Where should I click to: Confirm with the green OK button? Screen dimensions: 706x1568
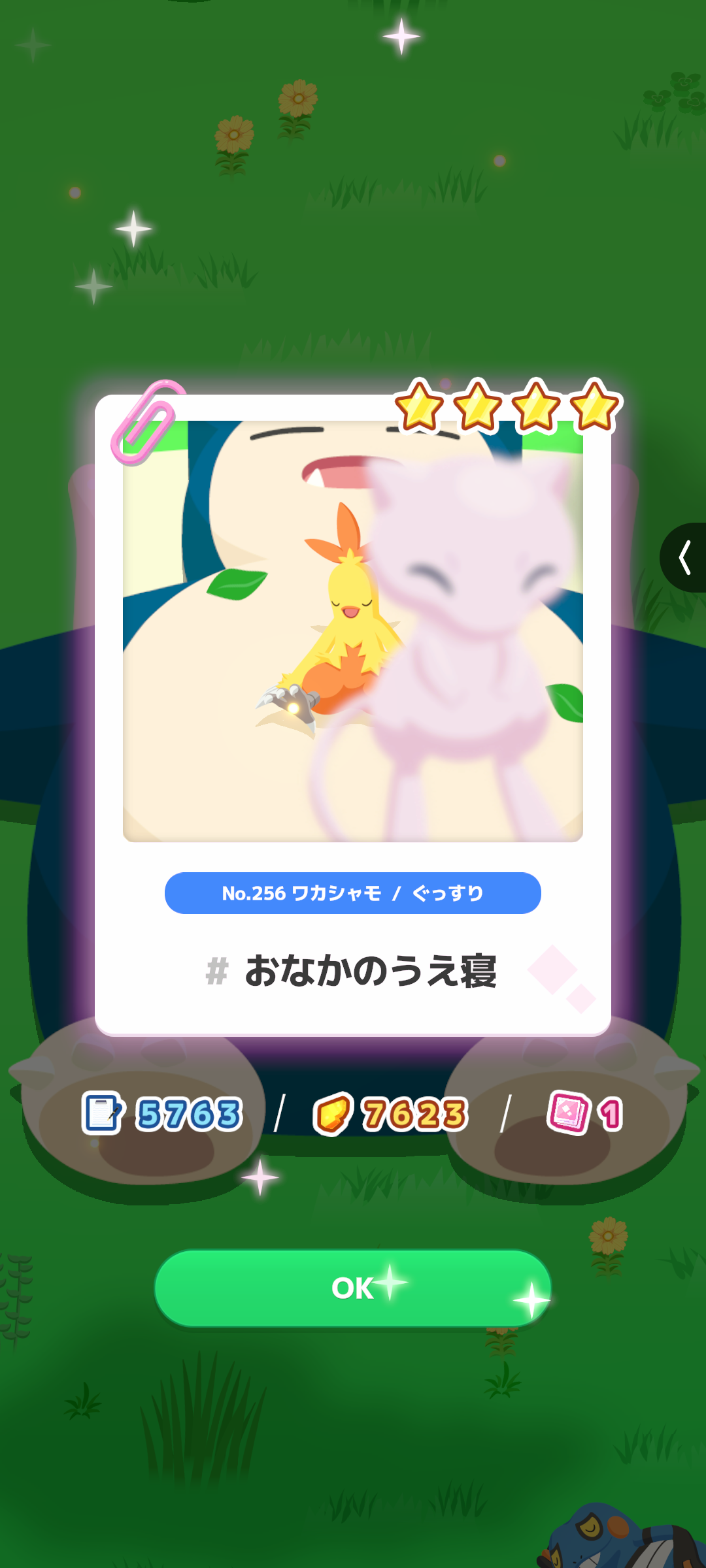click(352, 1288)
